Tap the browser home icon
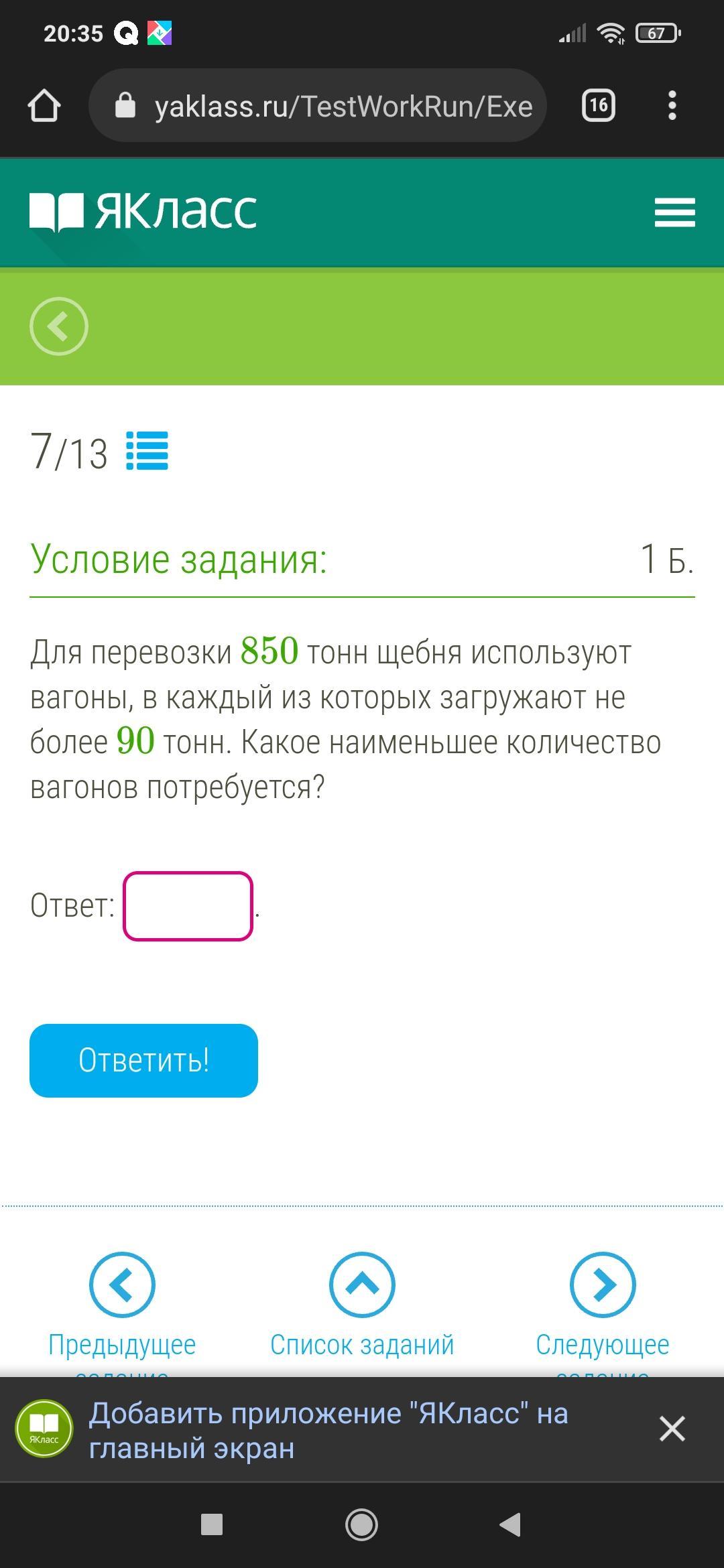724x1568 pixels. click(x=44, y=106)
